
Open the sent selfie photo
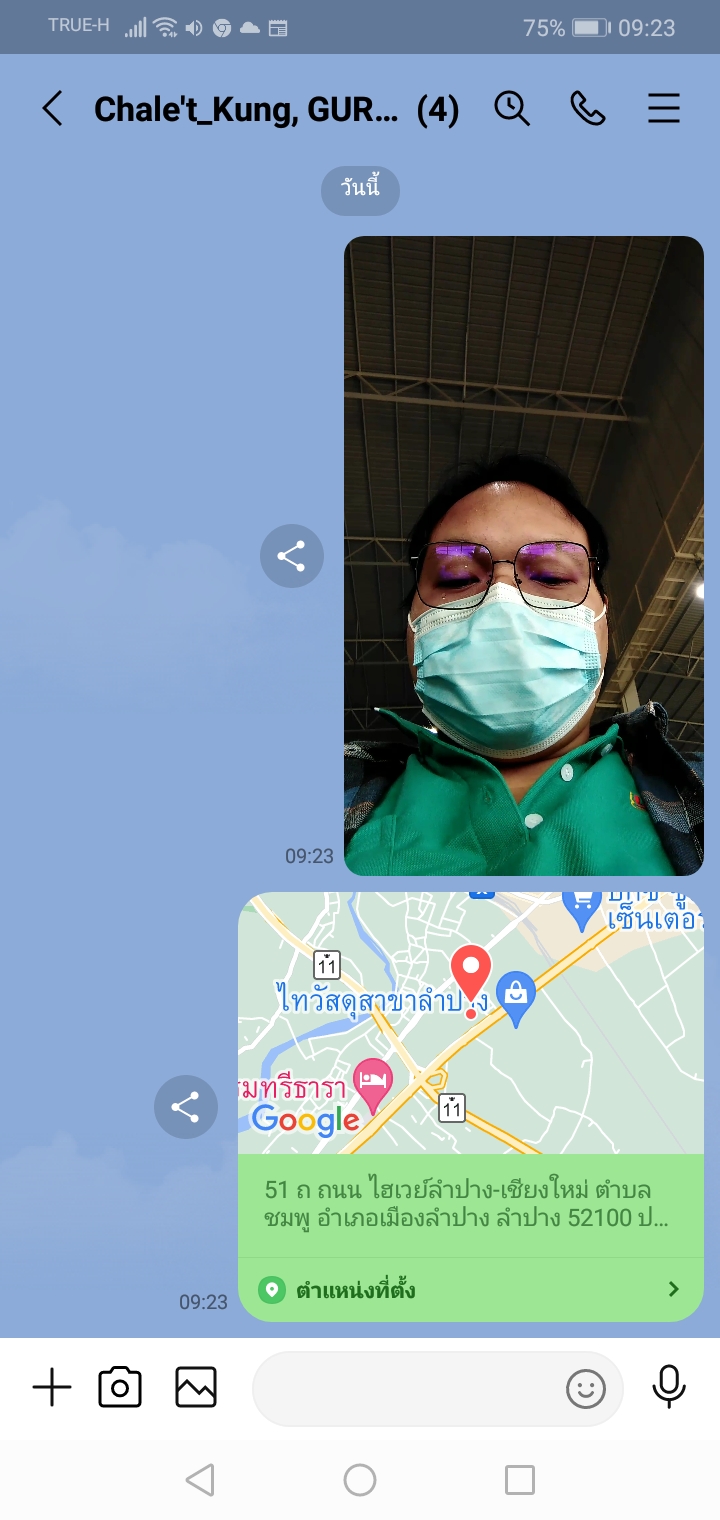[524, 555]
